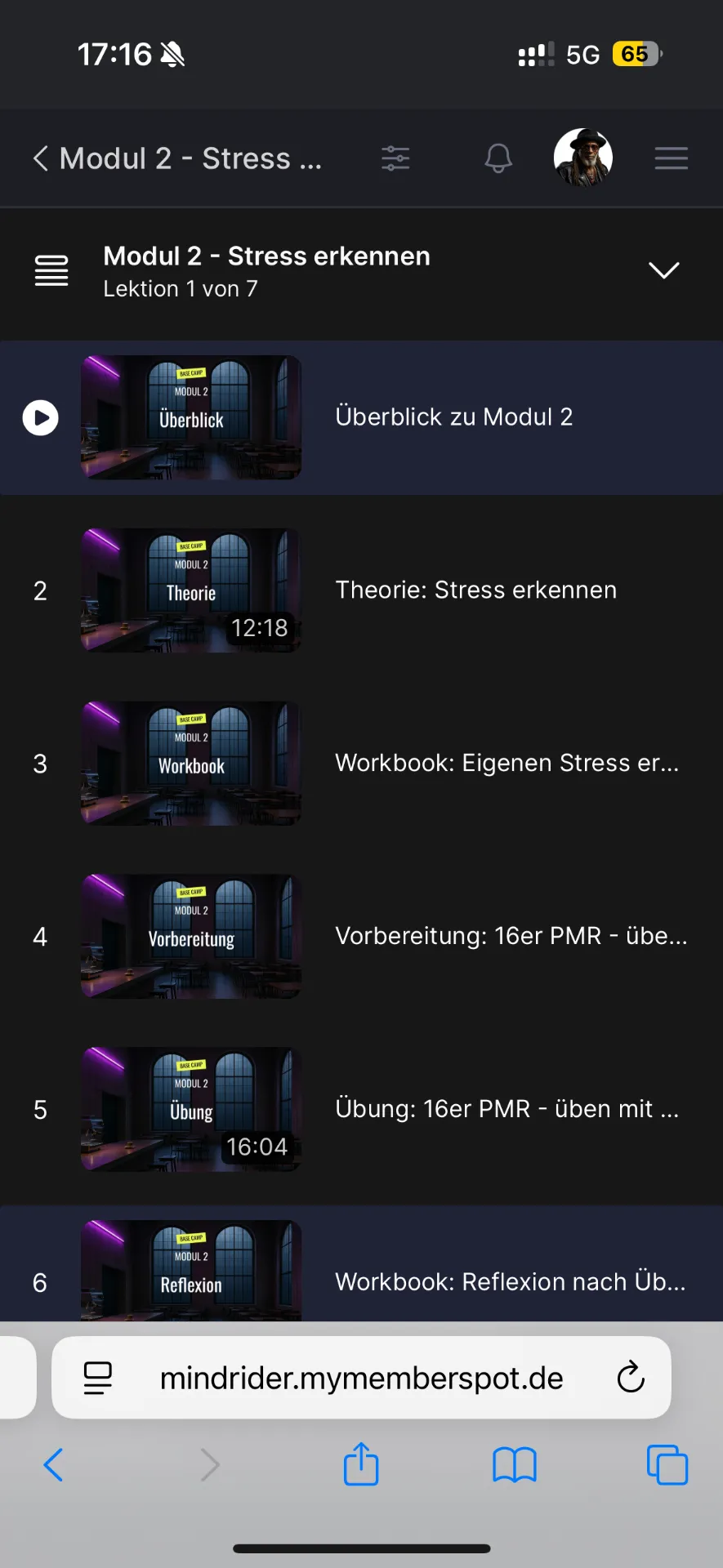Collapse the Modul 2 lesson list

pyautogui.click(x=663, y=269)
